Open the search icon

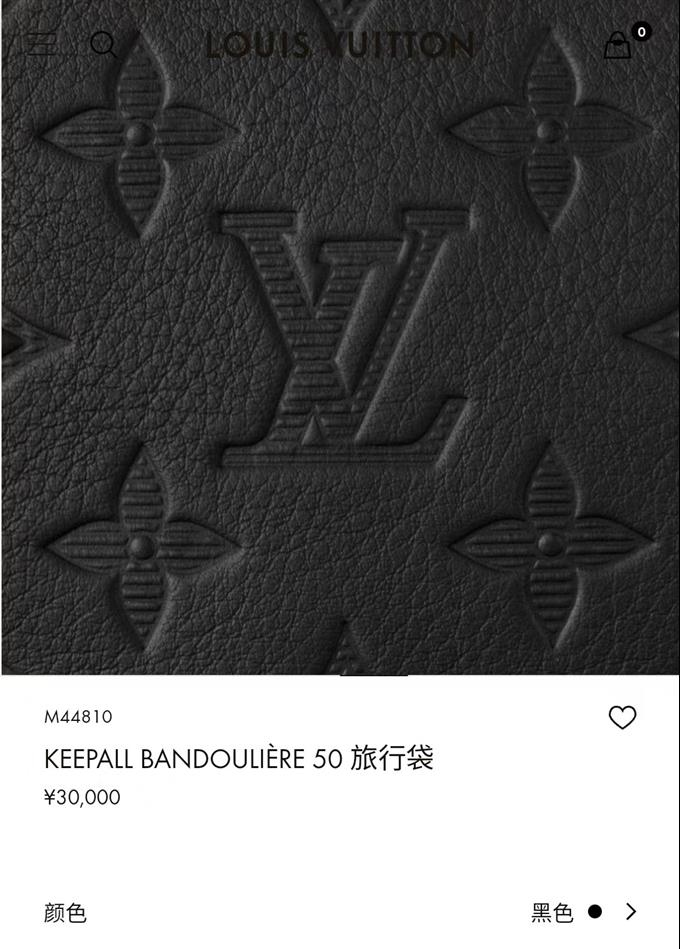(x=103, y=44)
